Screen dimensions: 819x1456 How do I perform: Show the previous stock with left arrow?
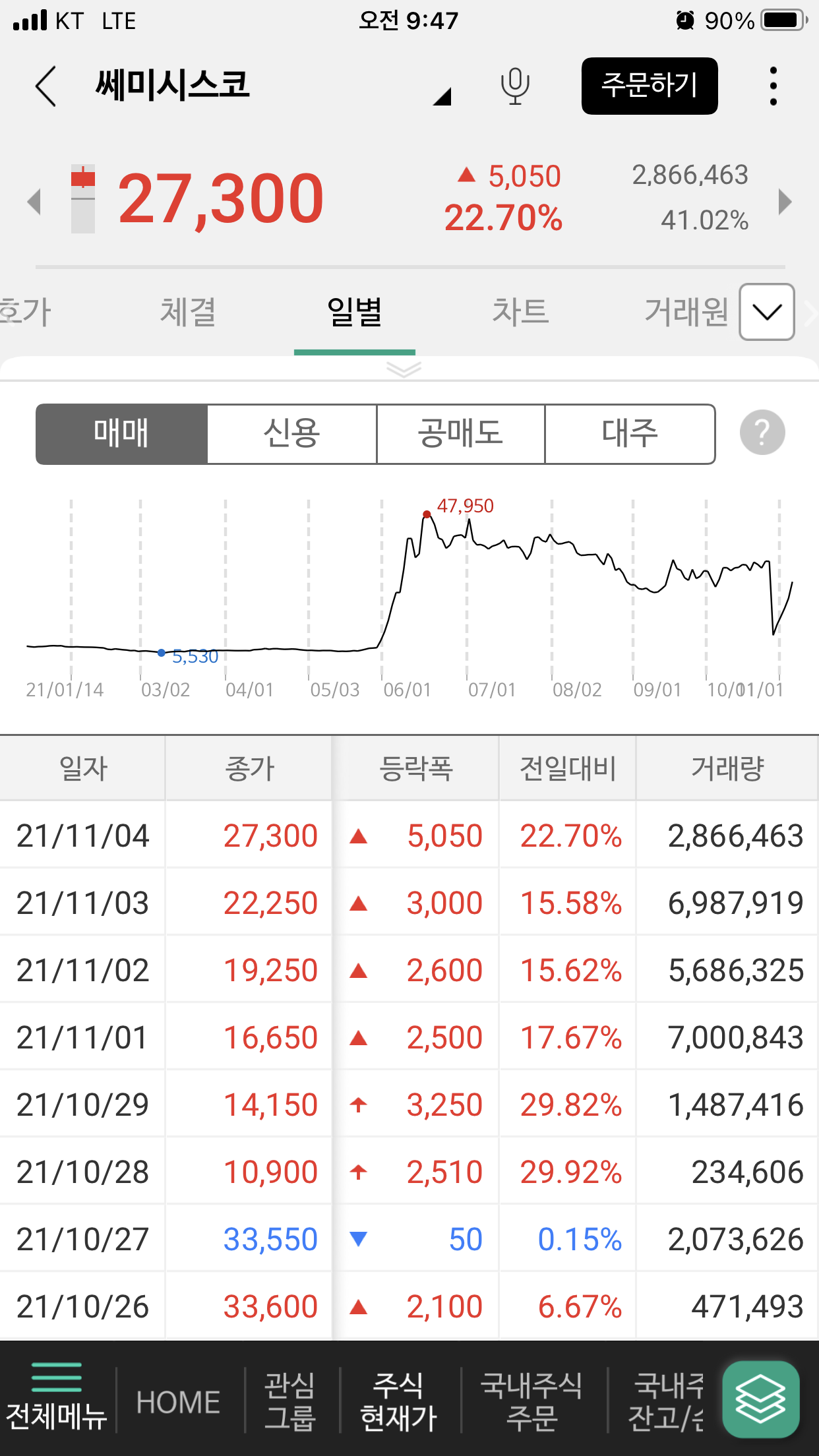coord(34,201)
